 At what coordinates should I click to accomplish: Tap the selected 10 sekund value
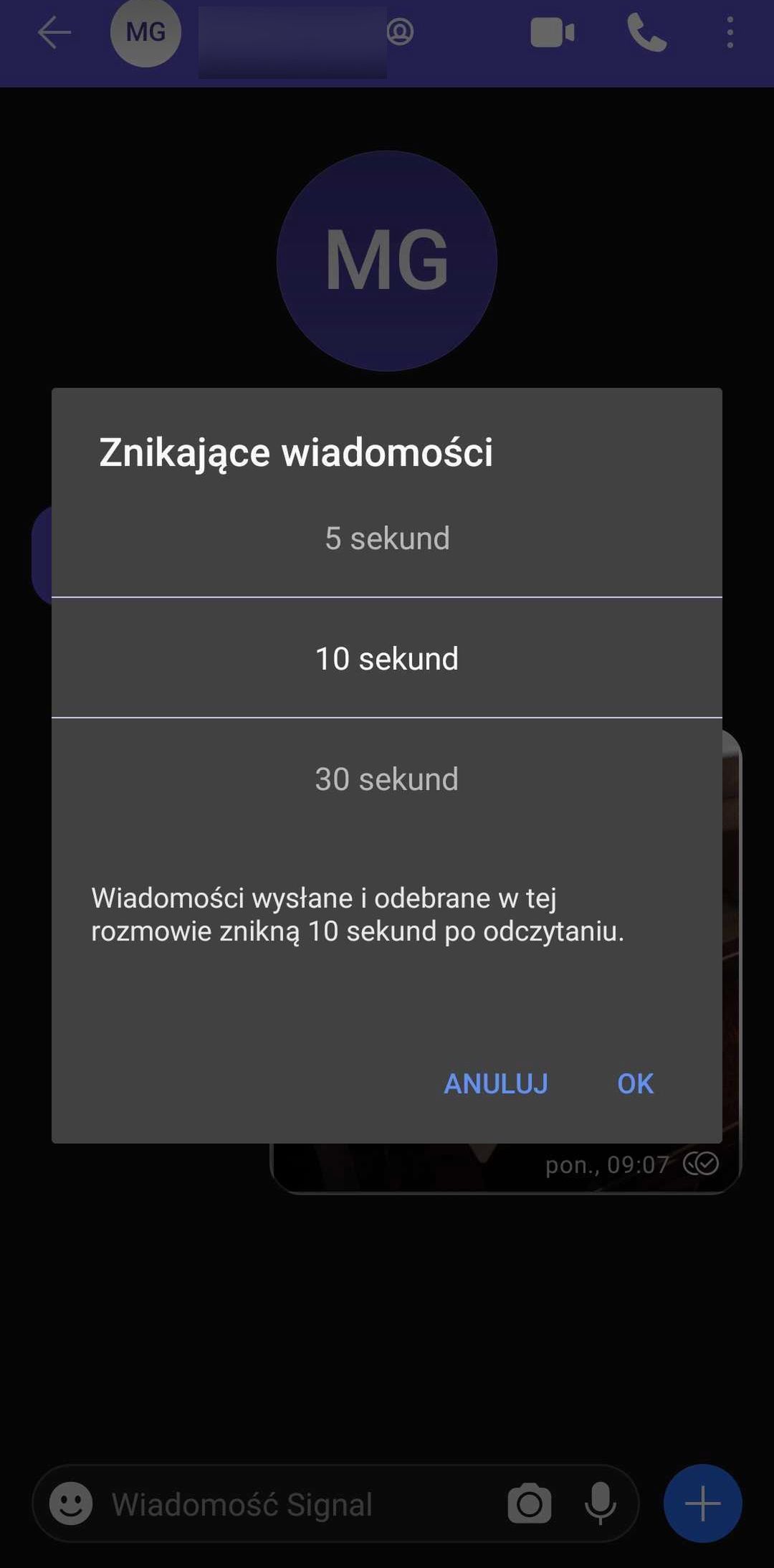[387, 658]
